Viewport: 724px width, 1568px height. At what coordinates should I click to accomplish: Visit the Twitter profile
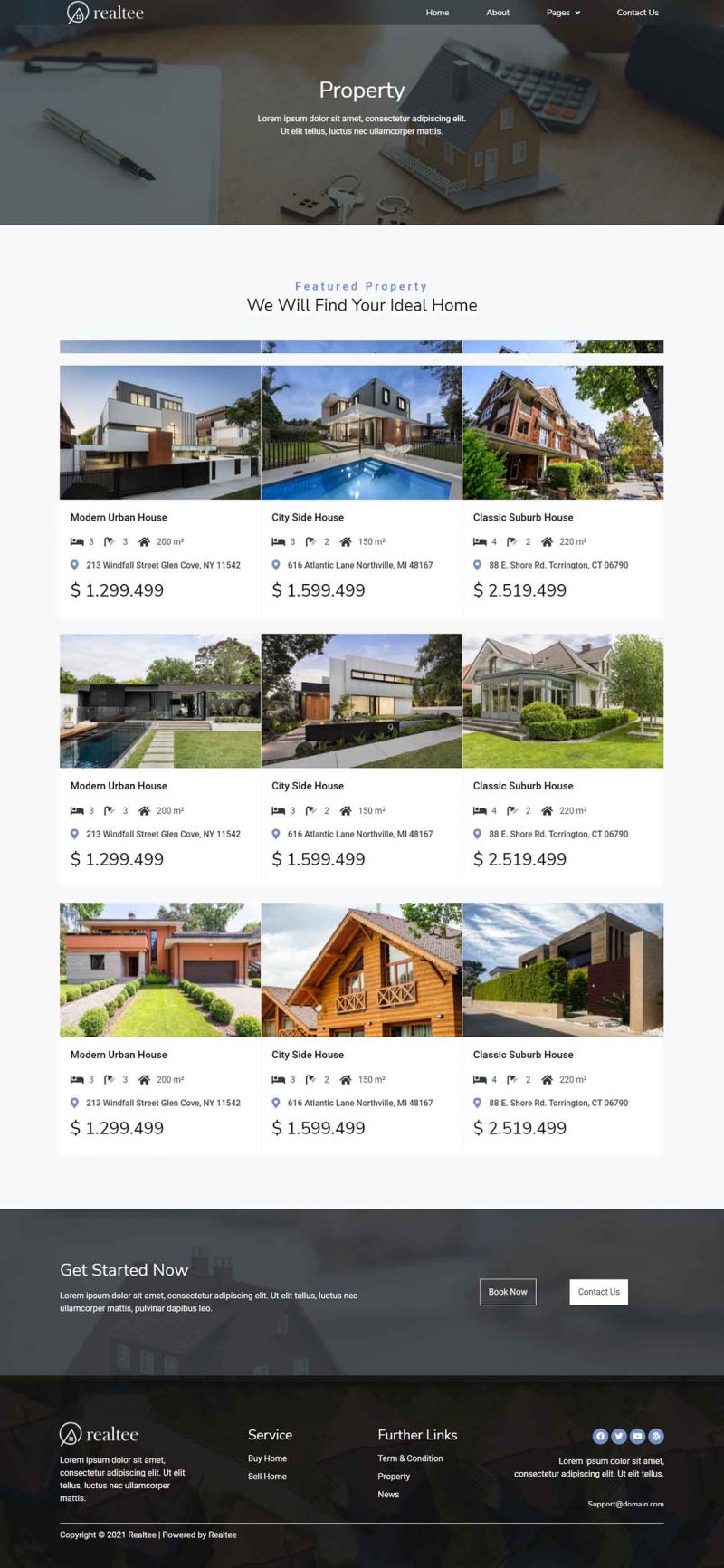(x=619, y=1436)
